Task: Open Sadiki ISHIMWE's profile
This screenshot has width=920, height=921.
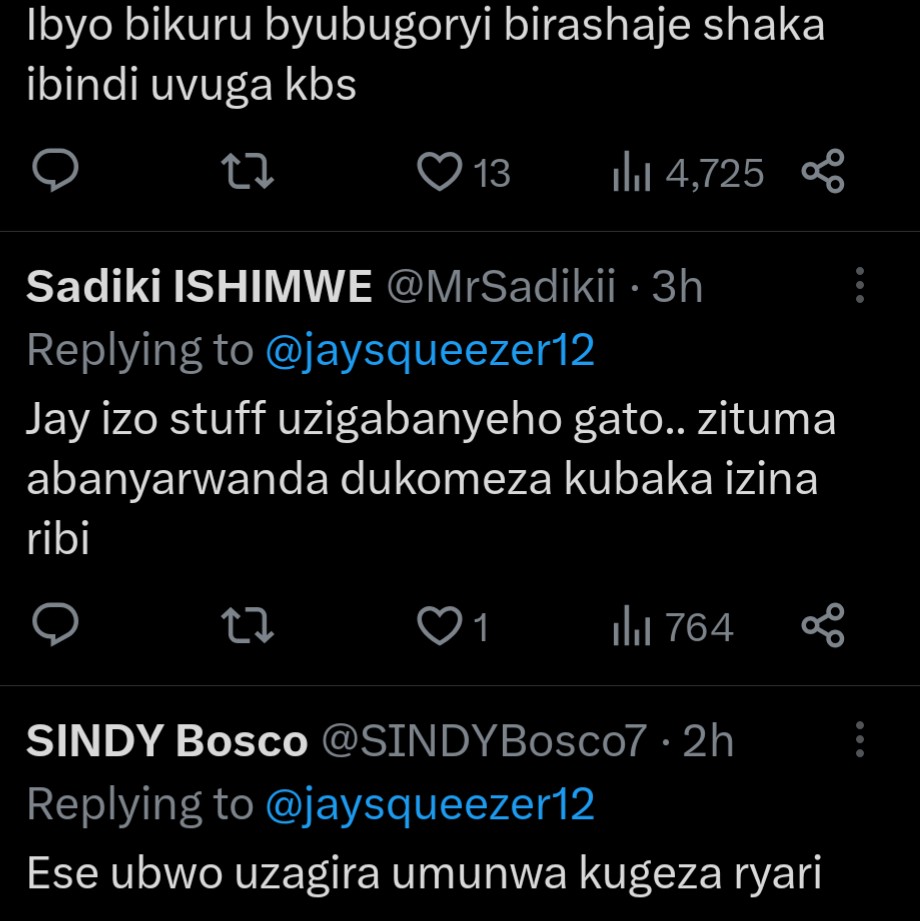Action: pyautogui.click(x=199, y=288)
